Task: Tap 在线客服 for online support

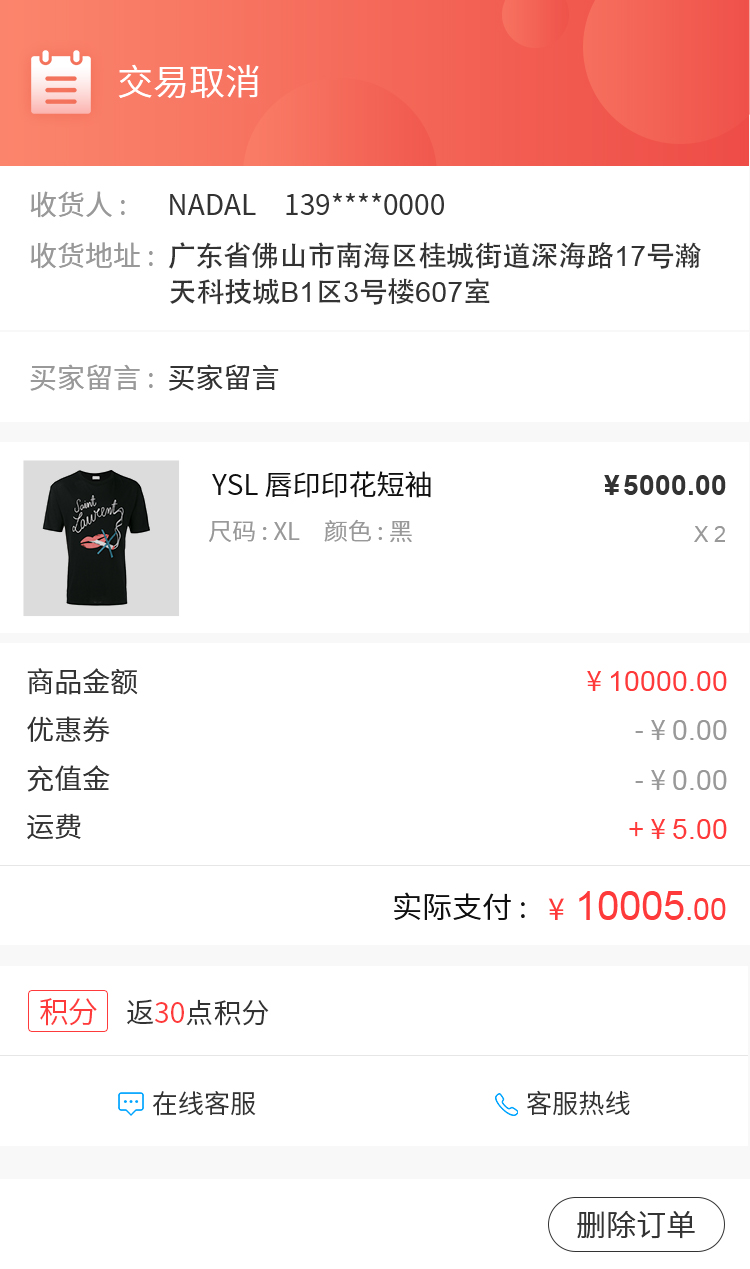Action: point(188,1104)
